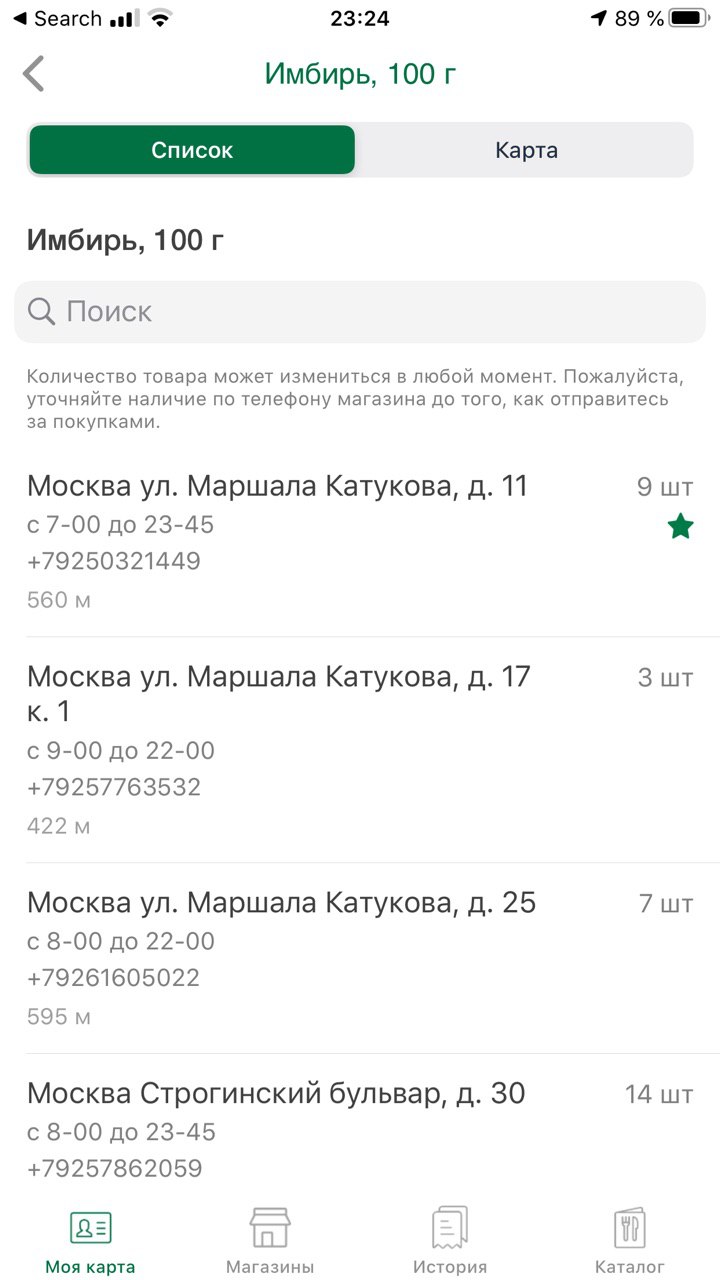Open the Моя карта tab
Viewport: 720px width, 1280px height.
[90, 1241]
